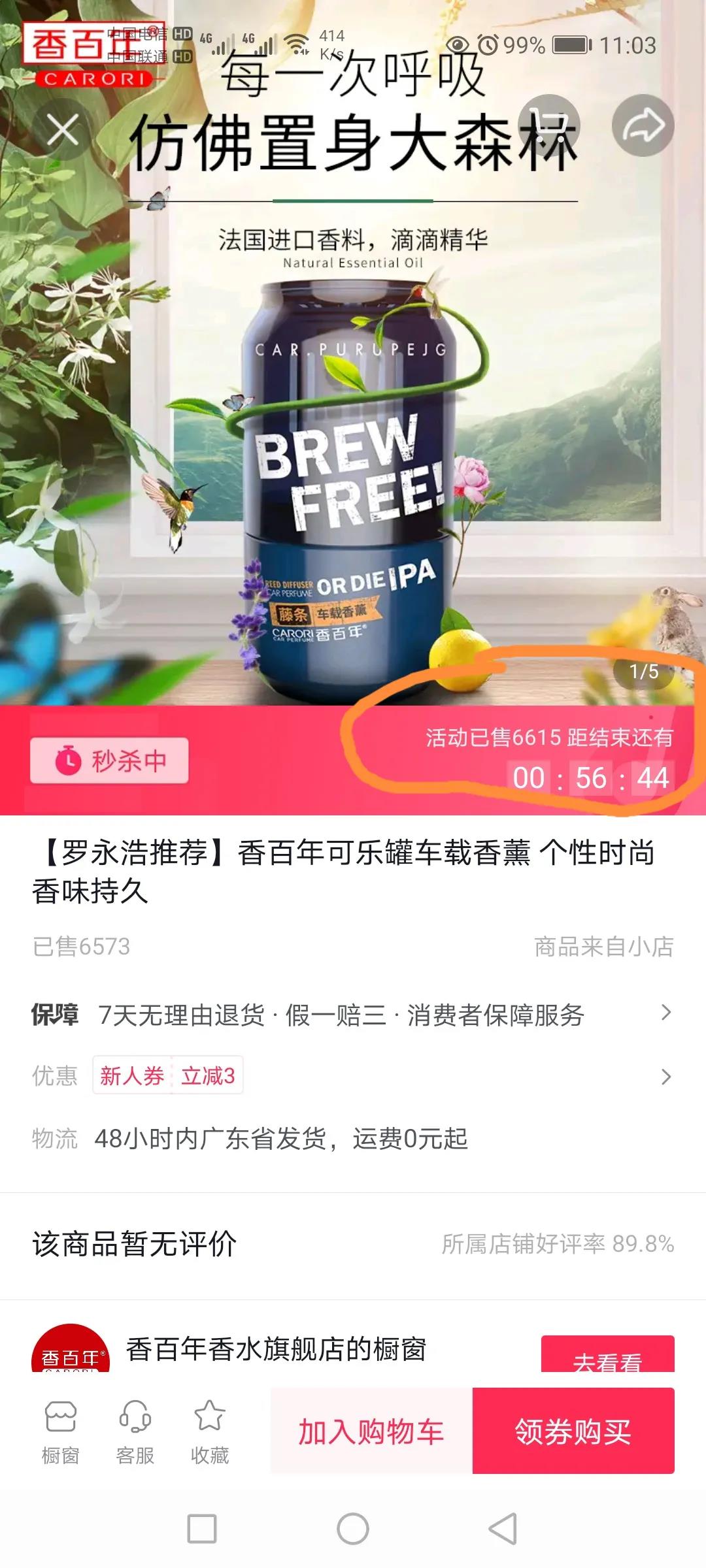The height and width of the screenshot is (1568, 706).
Task: Open the 保障 guarantee services row
Action: click(353, 1015)
